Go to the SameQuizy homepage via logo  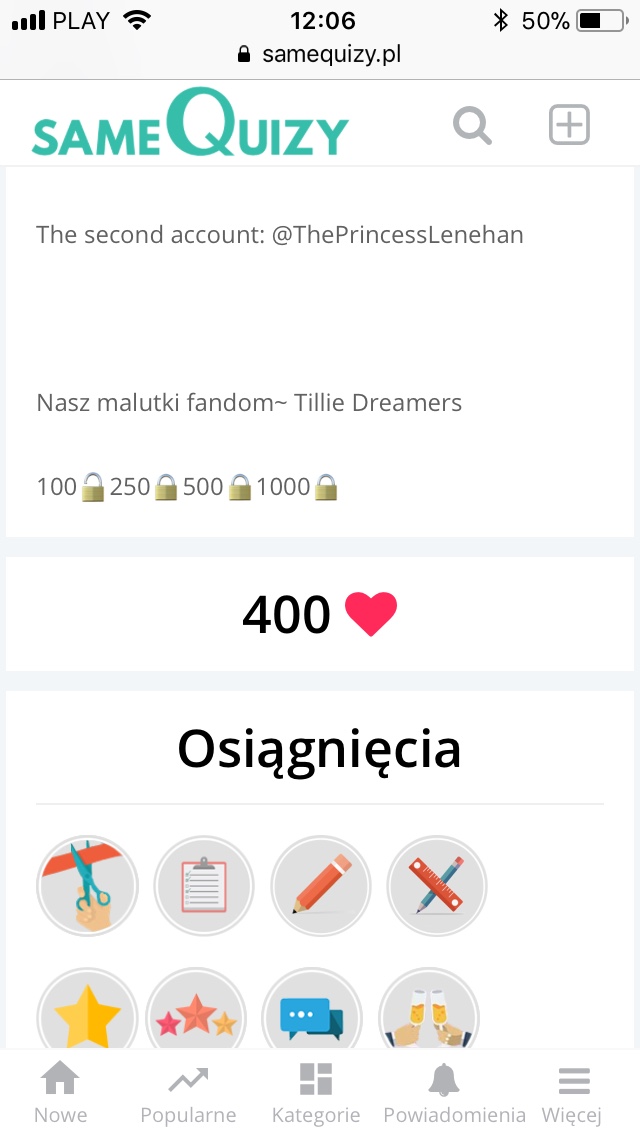190,126
